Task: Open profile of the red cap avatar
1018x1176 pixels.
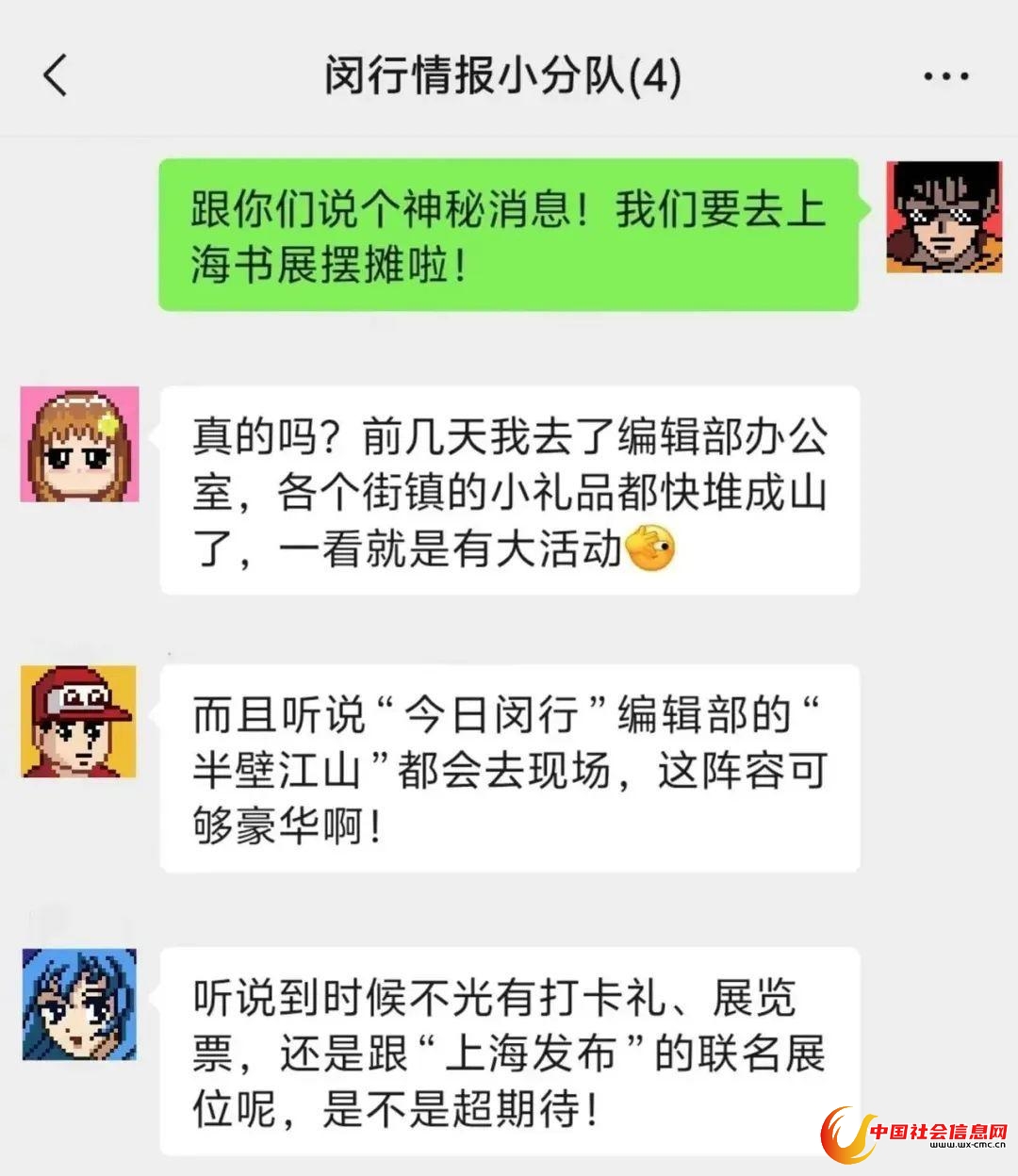Action: [79, 722]
